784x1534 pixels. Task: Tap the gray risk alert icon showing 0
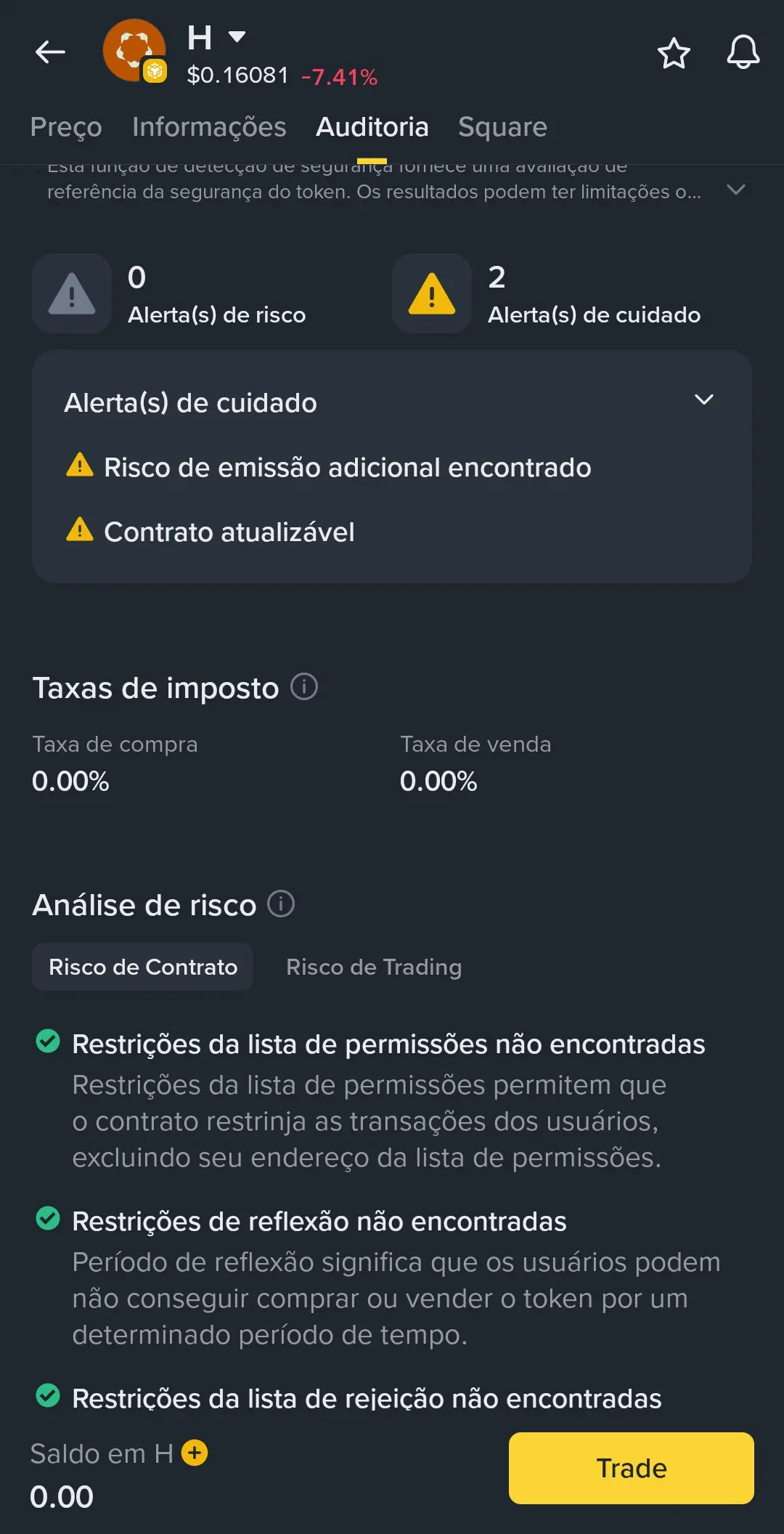point(71,293)
